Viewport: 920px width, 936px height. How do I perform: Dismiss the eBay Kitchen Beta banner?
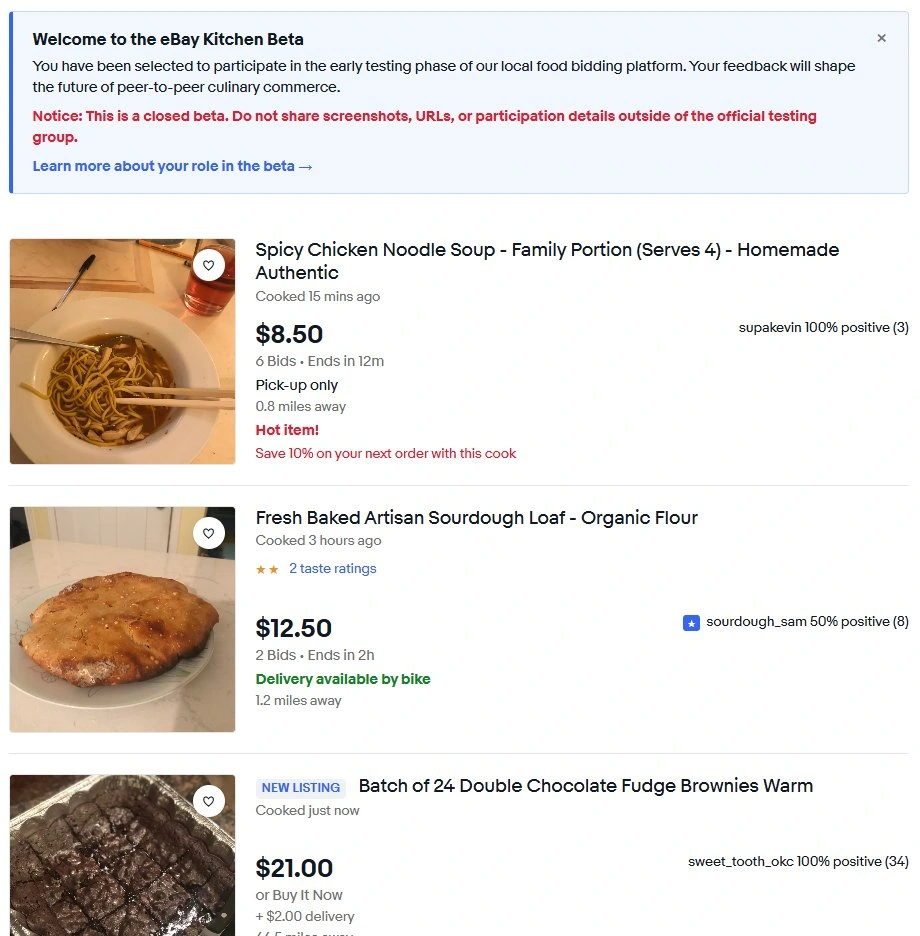coord(881,38)
